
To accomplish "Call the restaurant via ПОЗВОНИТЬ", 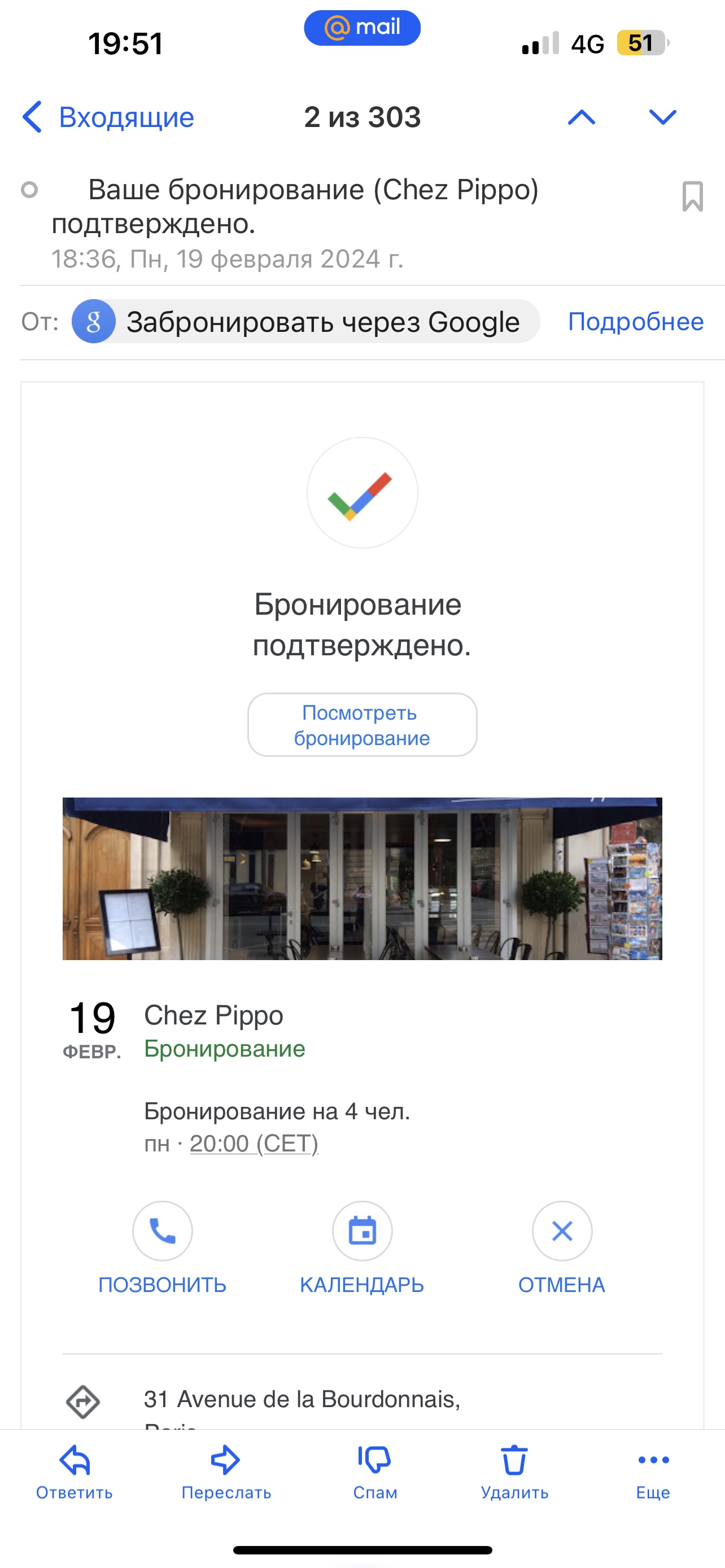I will pyautogui.click(x=163, y=1232).
